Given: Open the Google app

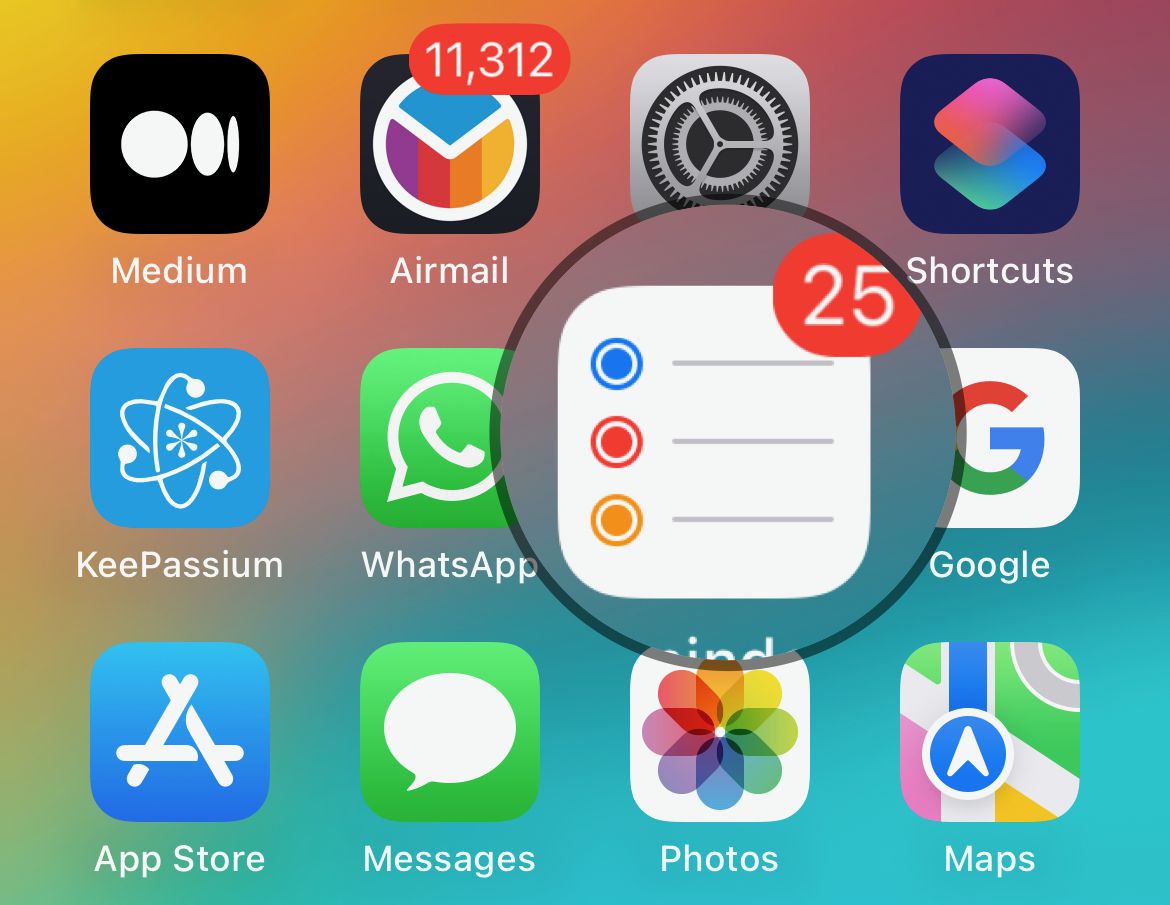Looking at the screenshot, I should tap(1010, 437).
